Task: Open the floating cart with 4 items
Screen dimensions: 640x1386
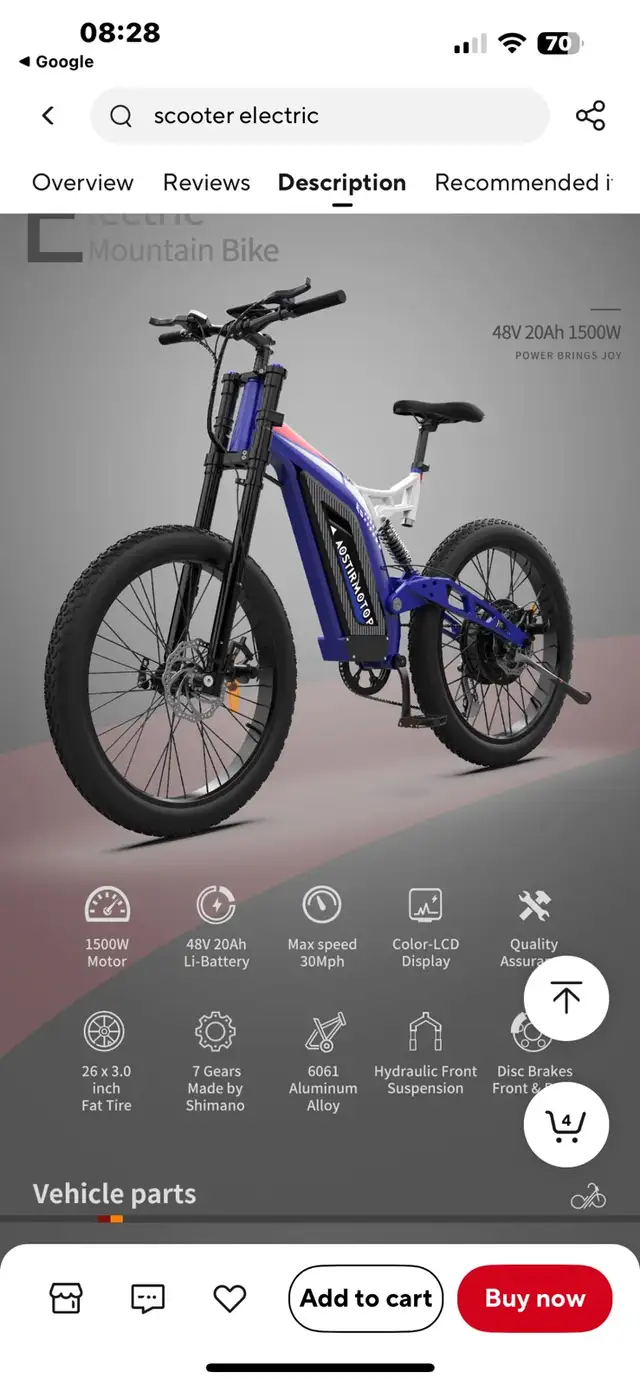Action: click(566, 1125)
